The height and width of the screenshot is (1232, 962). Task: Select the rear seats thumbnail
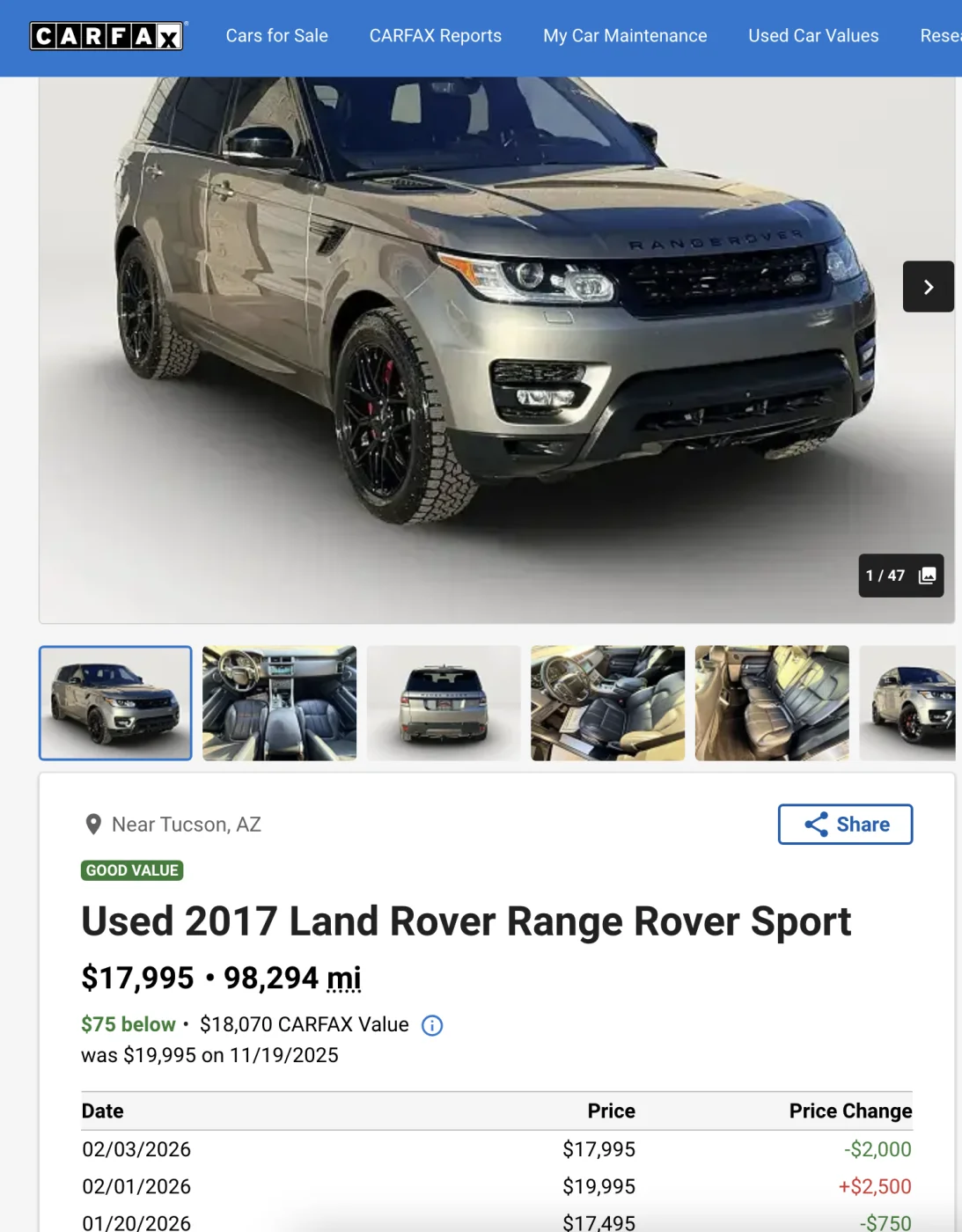(x=772, y=703)
